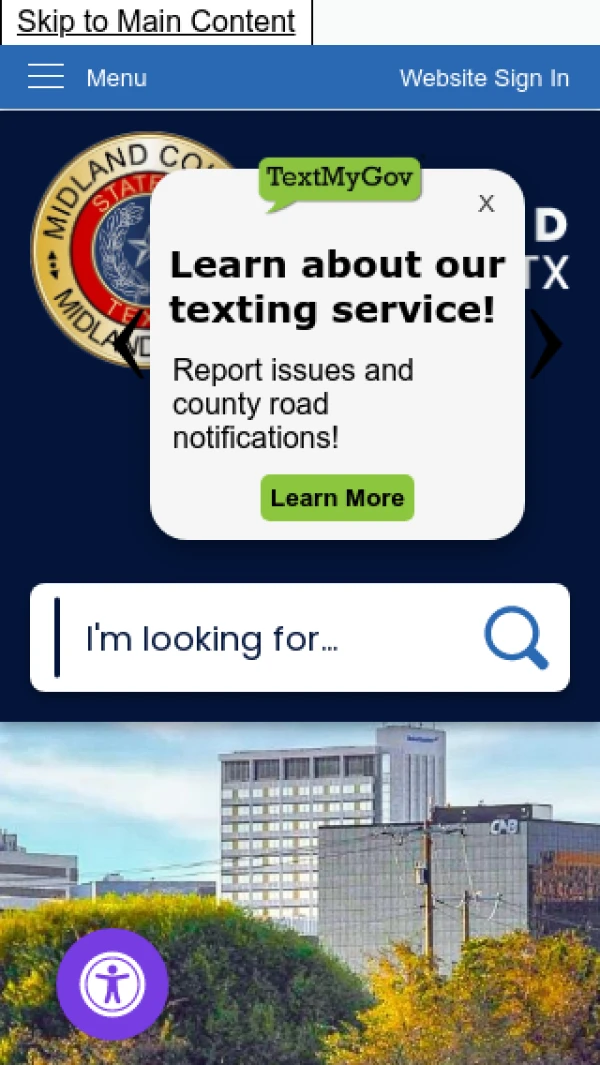
Task: Tap the Learn More button
Action: coord(337,498)
